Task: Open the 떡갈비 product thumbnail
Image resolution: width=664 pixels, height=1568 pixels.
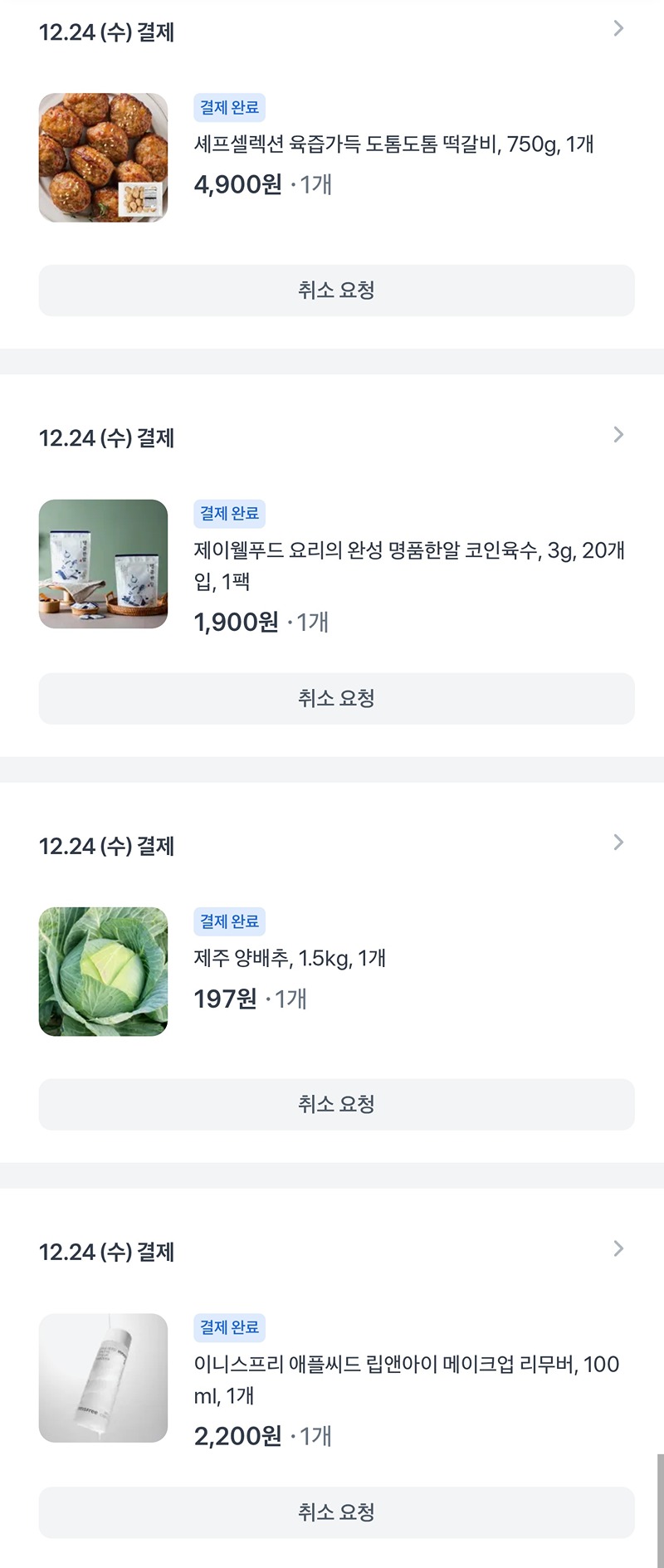Action: point(103,158)
